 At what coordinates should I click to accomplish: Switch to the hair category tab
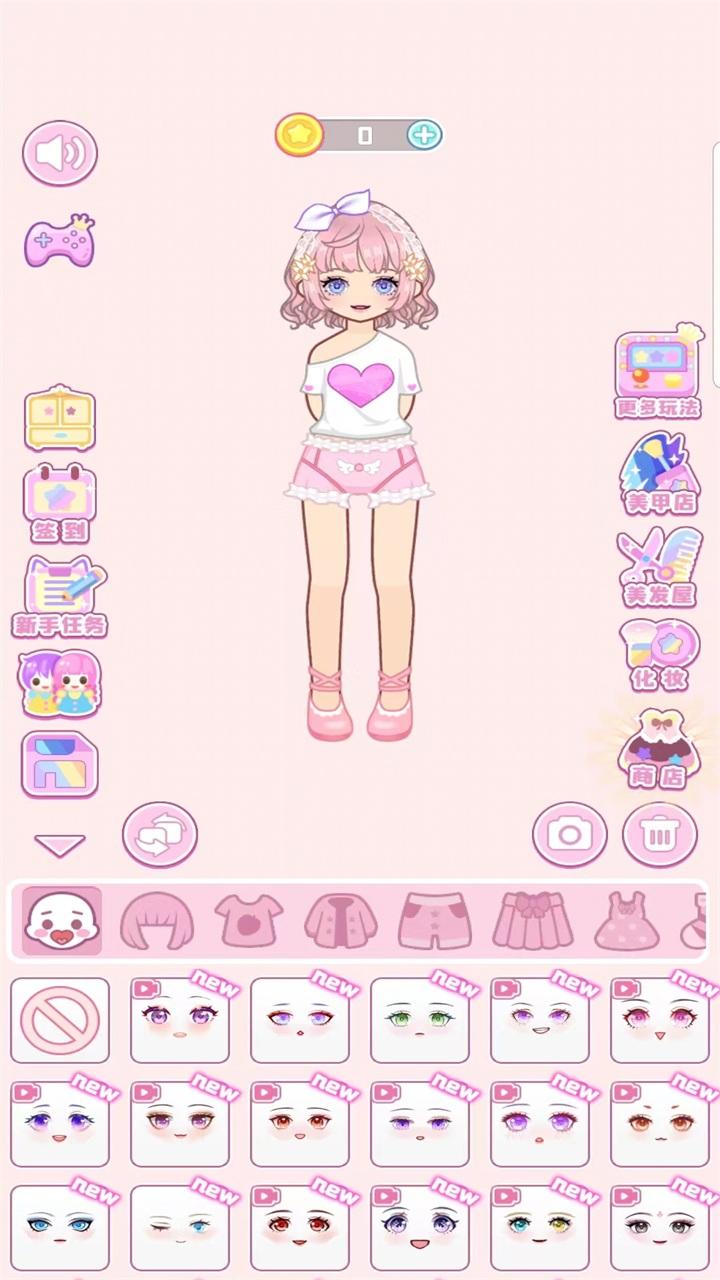157,920
